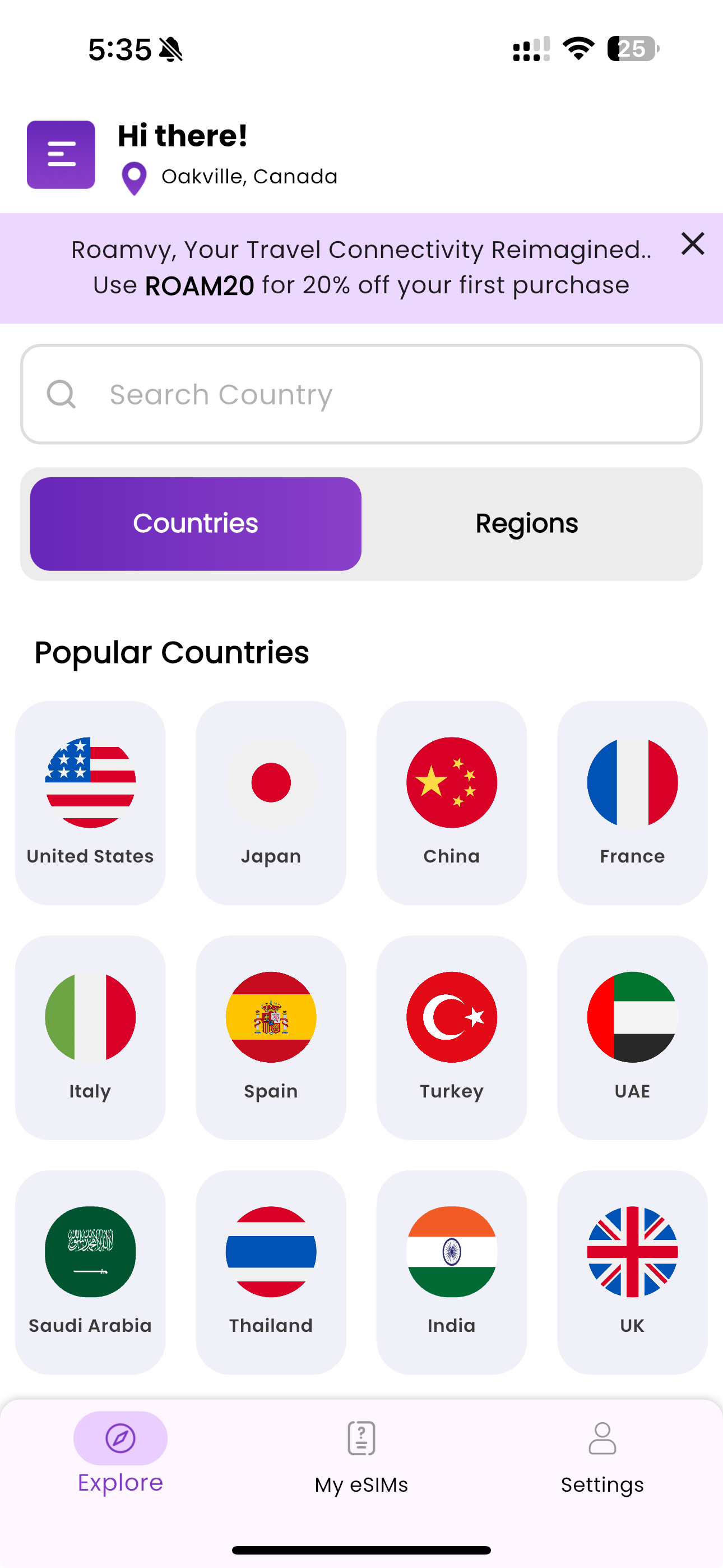
Task: Open the purple hamburger menu button
Action: (61, 155)
